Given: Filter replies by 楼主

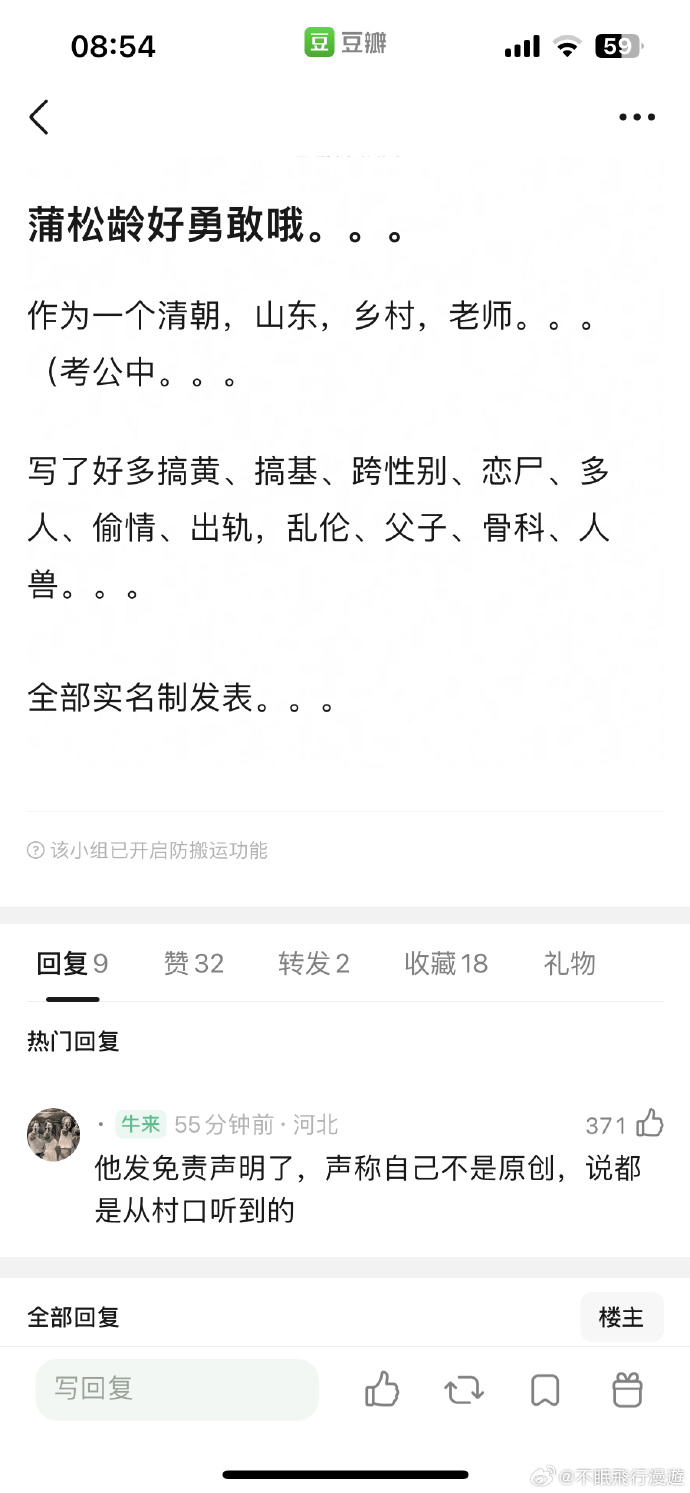Looking at the screenshot, I should point(621,1317).
